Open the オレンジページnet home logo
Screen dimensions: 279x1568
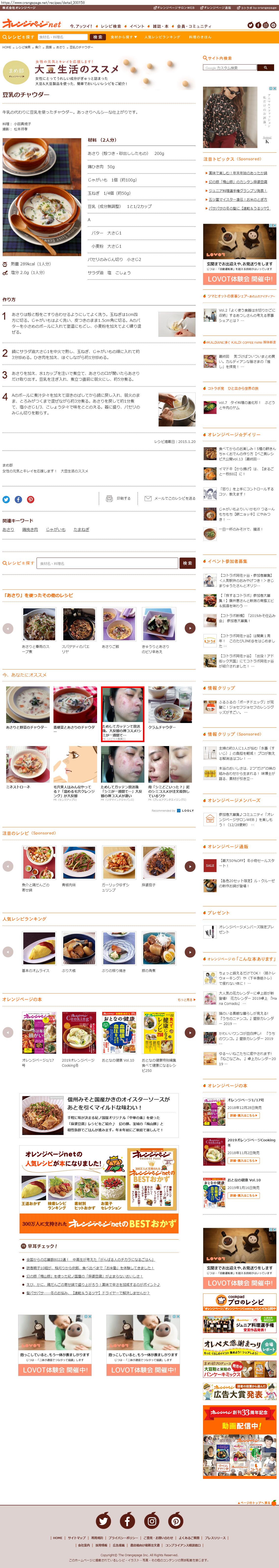[x=32, y=24]
